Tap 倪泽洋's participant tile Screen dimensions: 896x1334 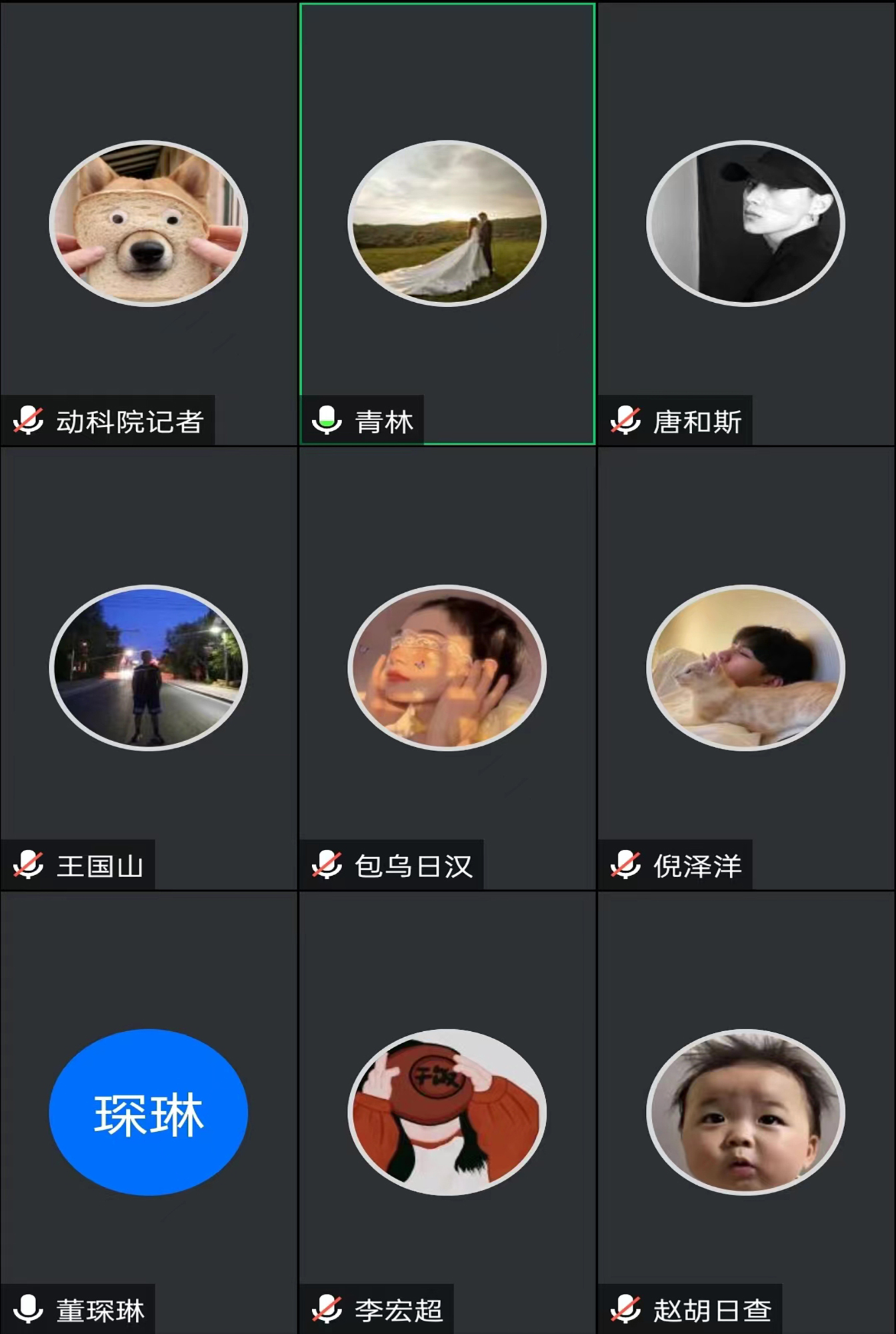pyautogui.click(x=745, y=668)
